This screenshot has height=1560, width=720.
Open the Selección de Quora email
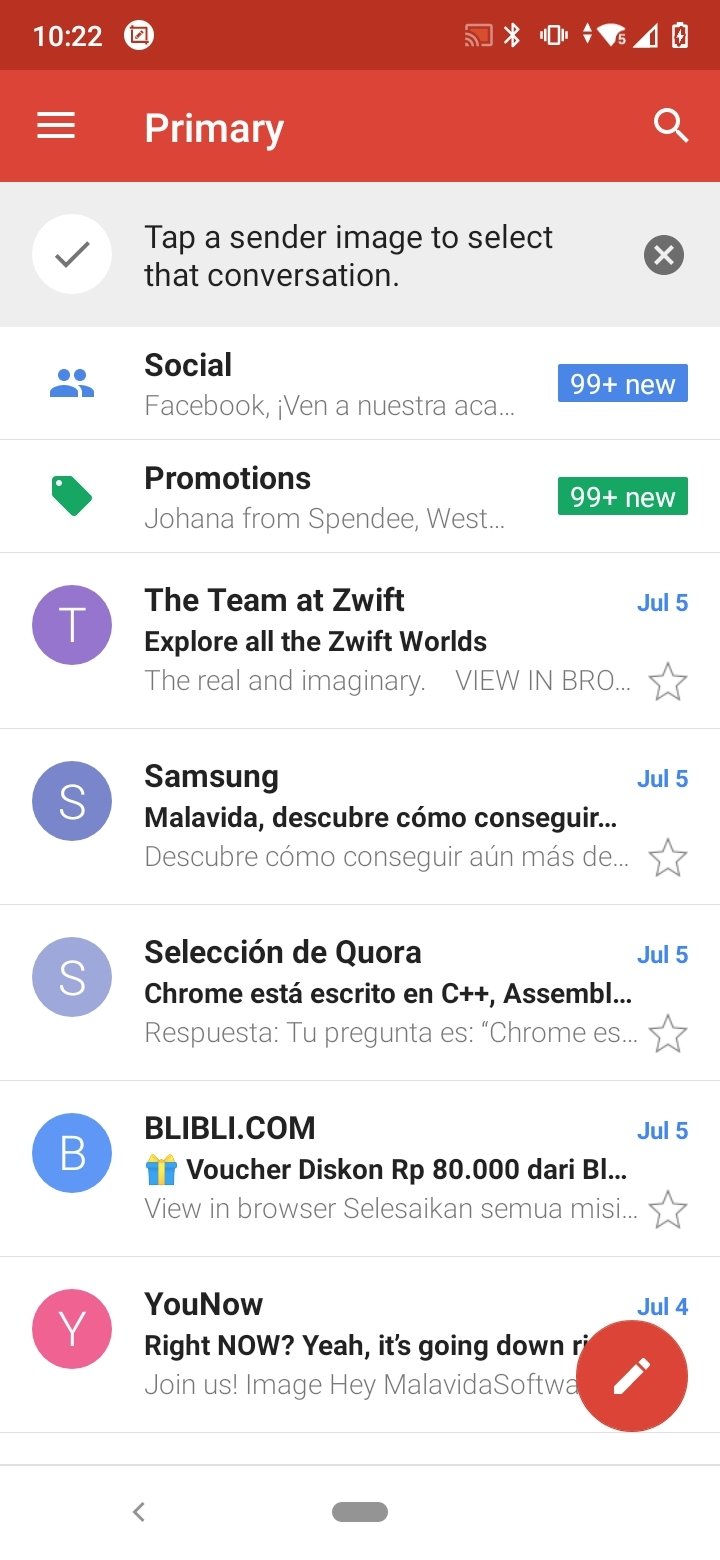tap(360, 992)
